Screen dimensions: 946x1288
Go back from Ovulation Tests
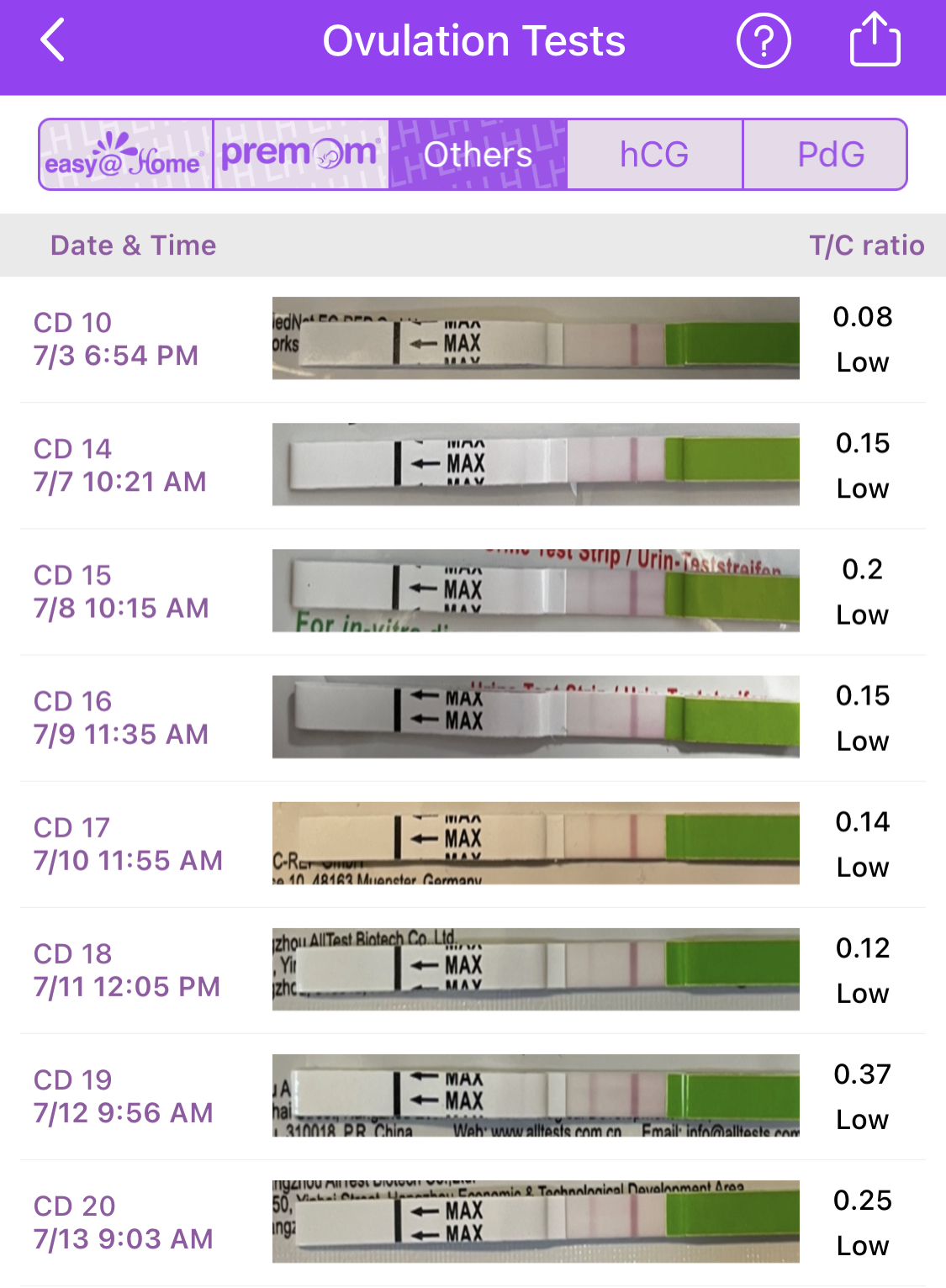tap(53, 40)
